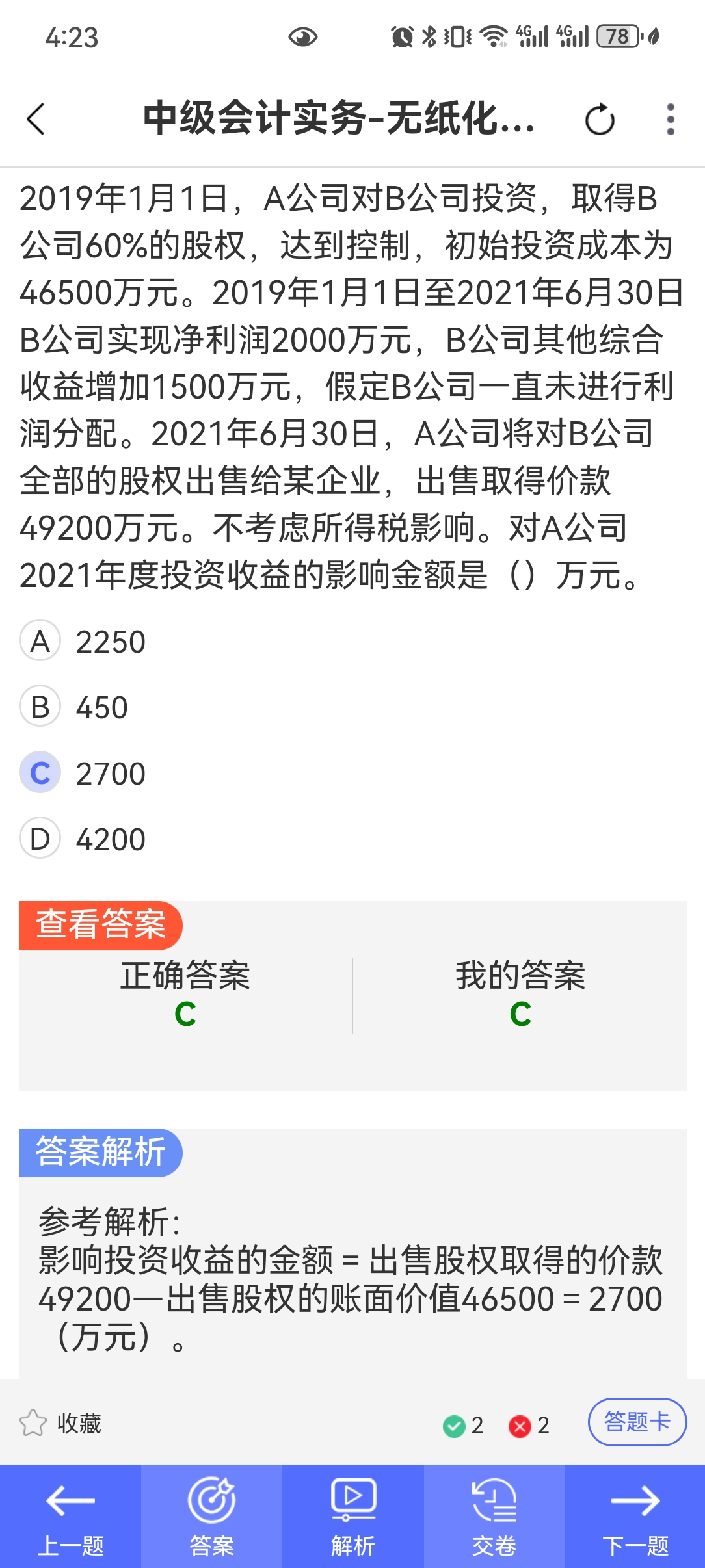Pick answer option D 4200

pos(83,839)
